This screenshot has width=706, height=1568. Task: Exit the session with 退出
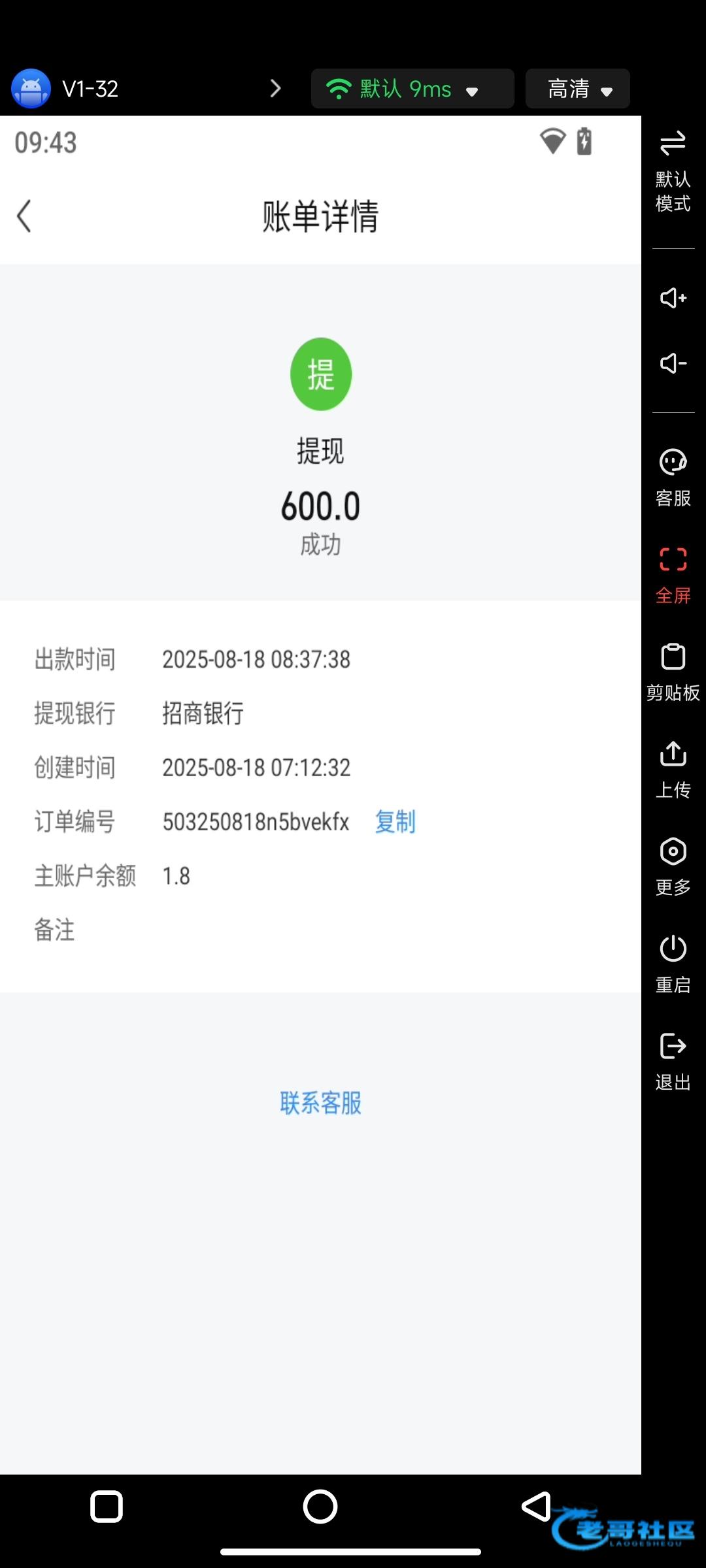pyautogui.click(x=673, y=1062)
